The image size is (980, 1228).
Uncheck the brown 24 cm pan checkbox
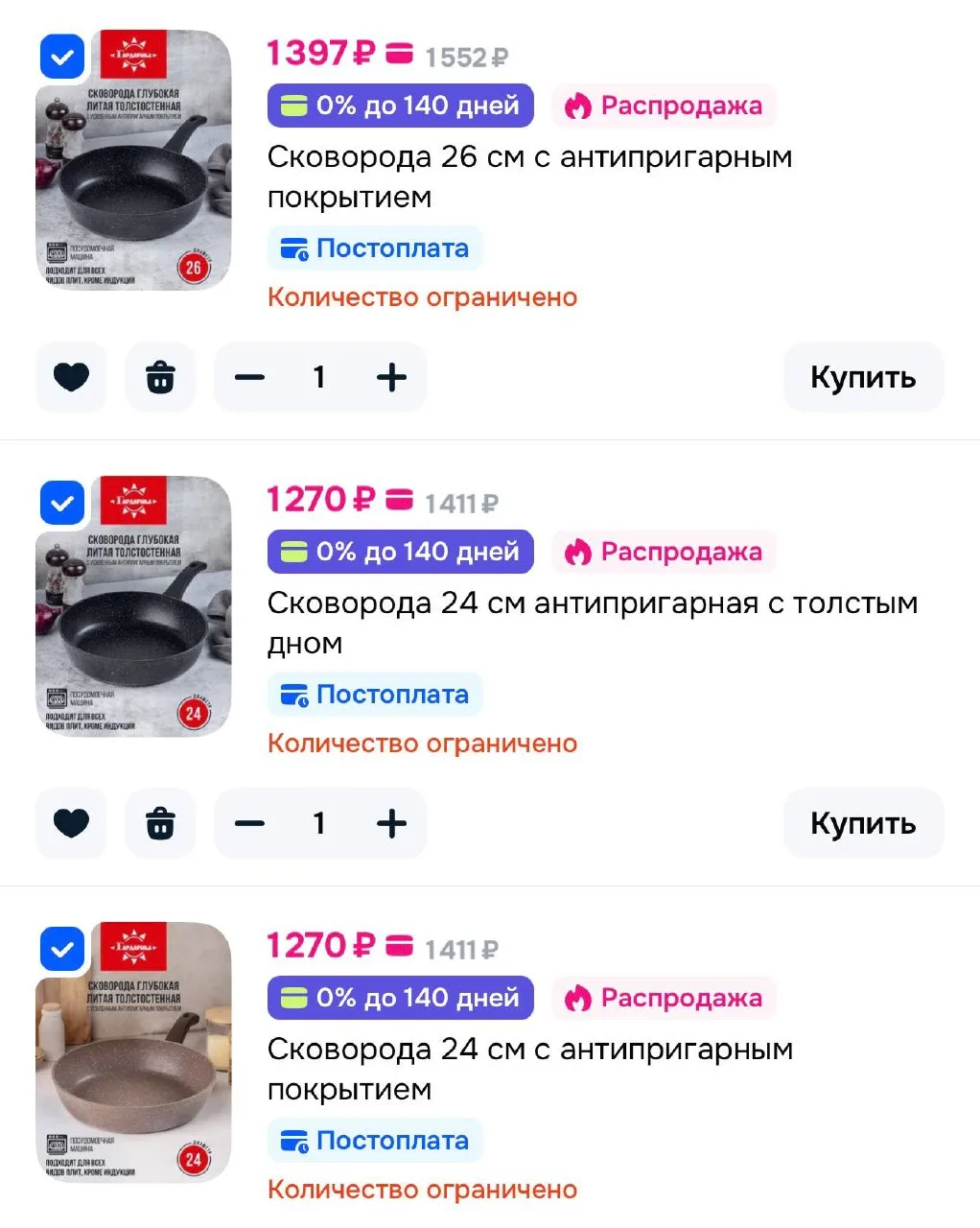62,949
